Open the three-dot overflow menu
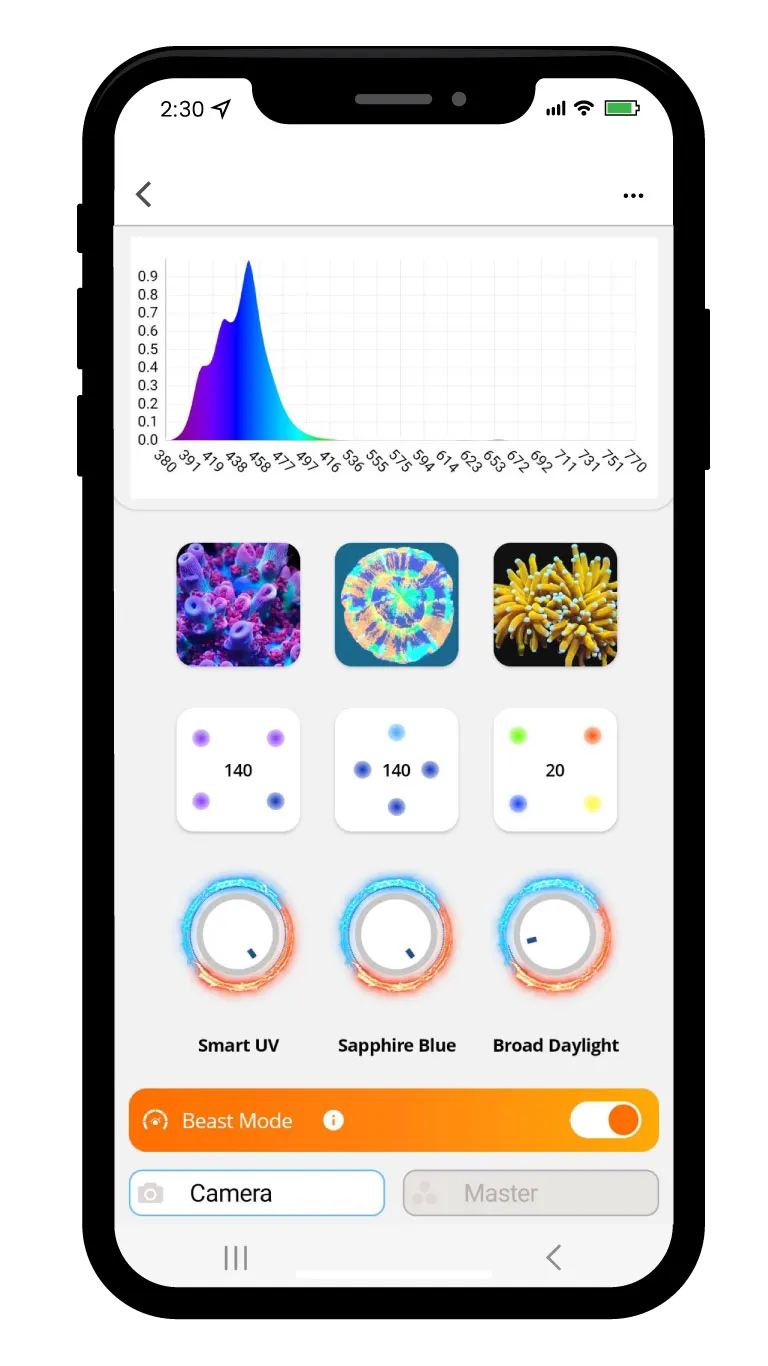This screenshot has height=1366, width=768. pyautogui.click(x=633, y=196)
